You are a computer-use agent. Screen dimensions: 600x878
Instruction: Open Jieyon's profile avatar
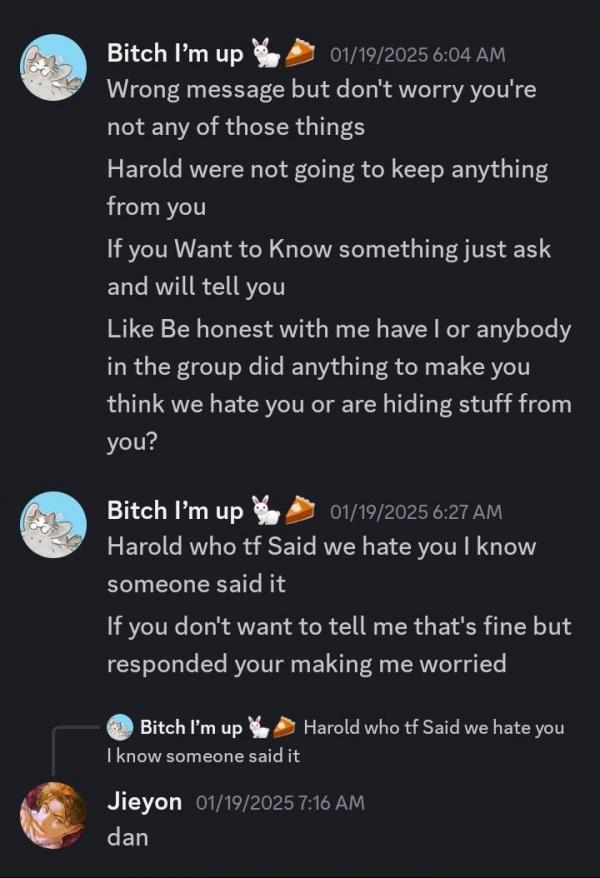pos(53,815)
